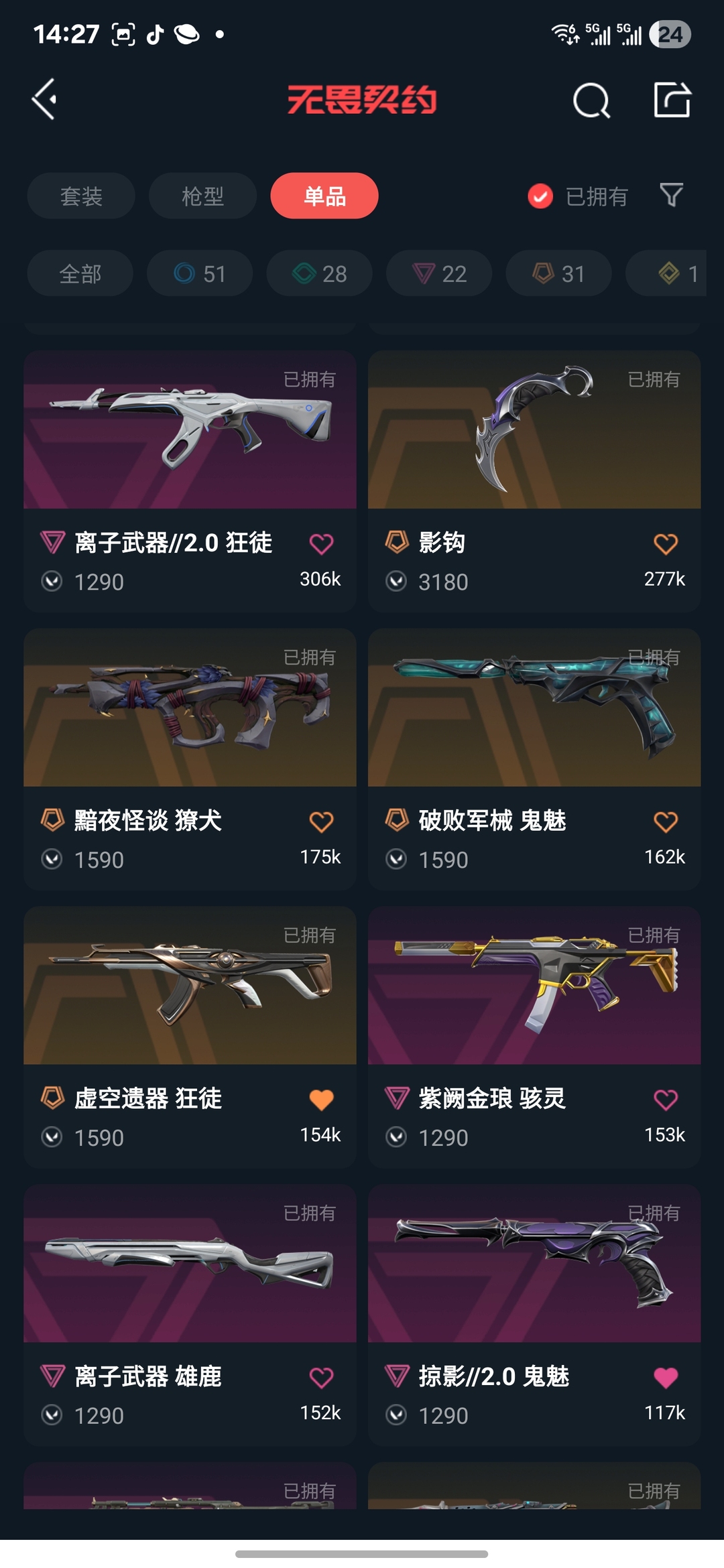Open the funnel filter icon
Image resolution: width=724 pixels, height=1568 pixels.
[671, 195]
